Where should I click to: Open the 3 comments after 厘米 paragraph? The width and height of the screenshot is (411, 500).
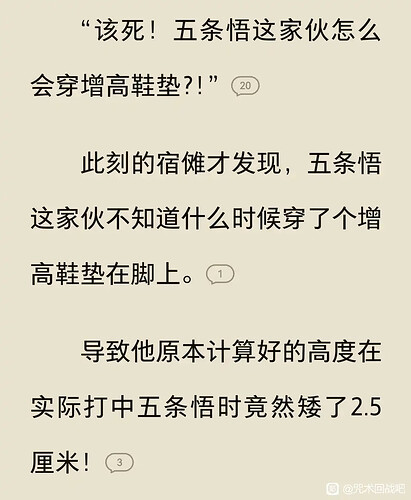pyautogui.click(x=119, y=463)
